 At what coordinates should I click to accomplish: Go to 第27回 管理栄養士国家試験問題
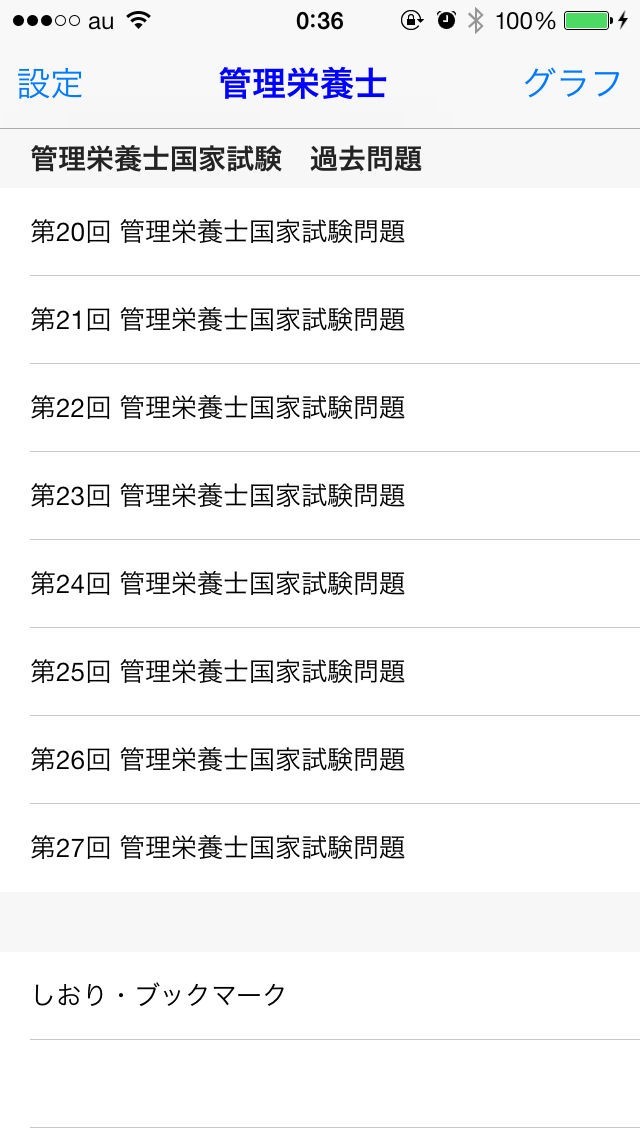(x=218, y=848)
